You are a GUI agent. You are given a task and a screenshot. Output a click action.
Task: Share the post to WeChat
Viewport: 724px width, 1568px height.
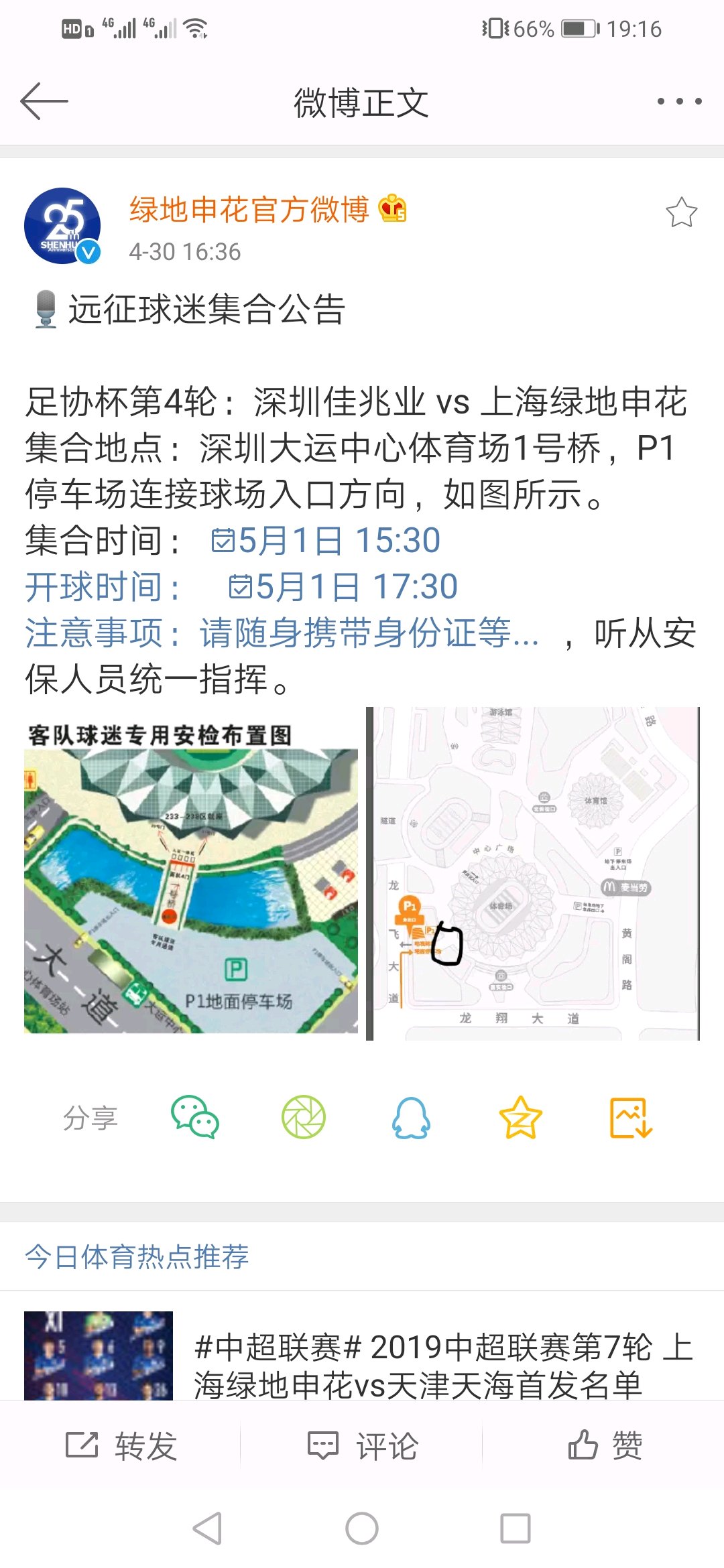pos(194,1117)
